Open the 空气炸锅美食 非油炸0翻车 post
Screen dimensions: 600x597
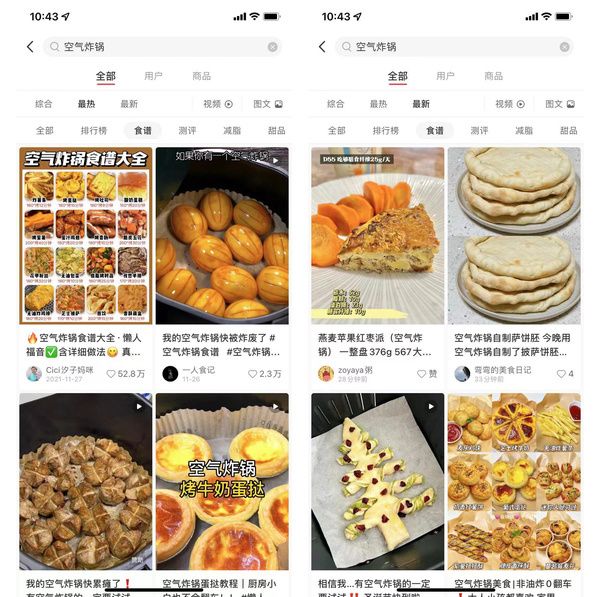pyautogui.click(x=514, y=480)
